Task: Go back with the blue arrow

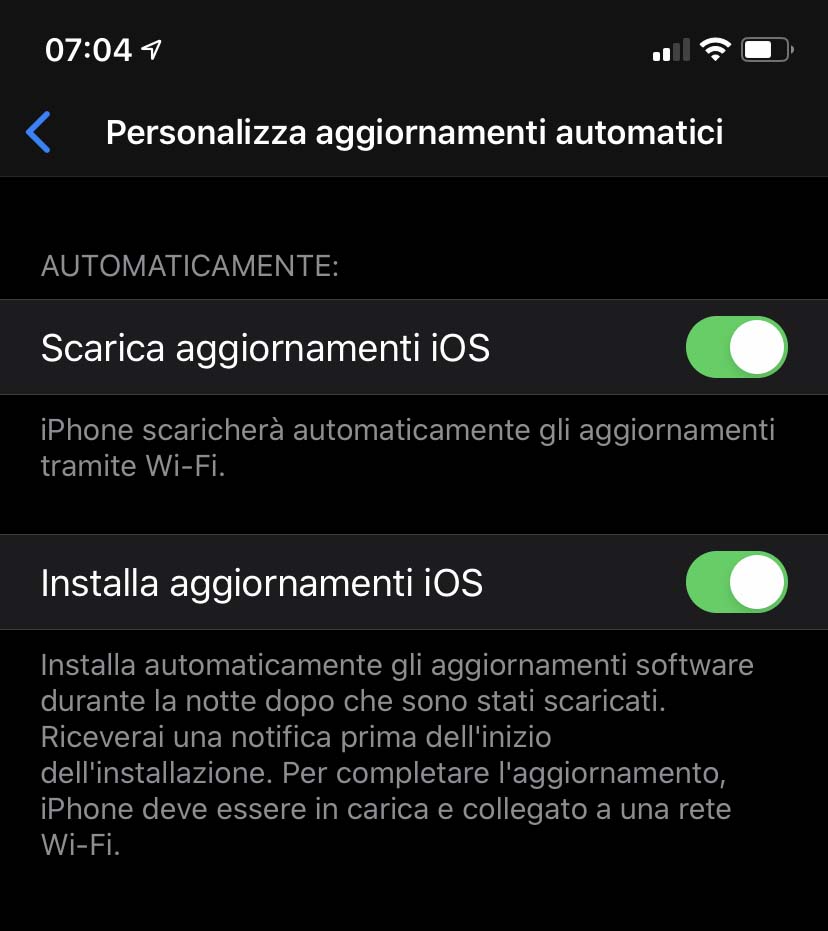Action: tap(38, 132)
